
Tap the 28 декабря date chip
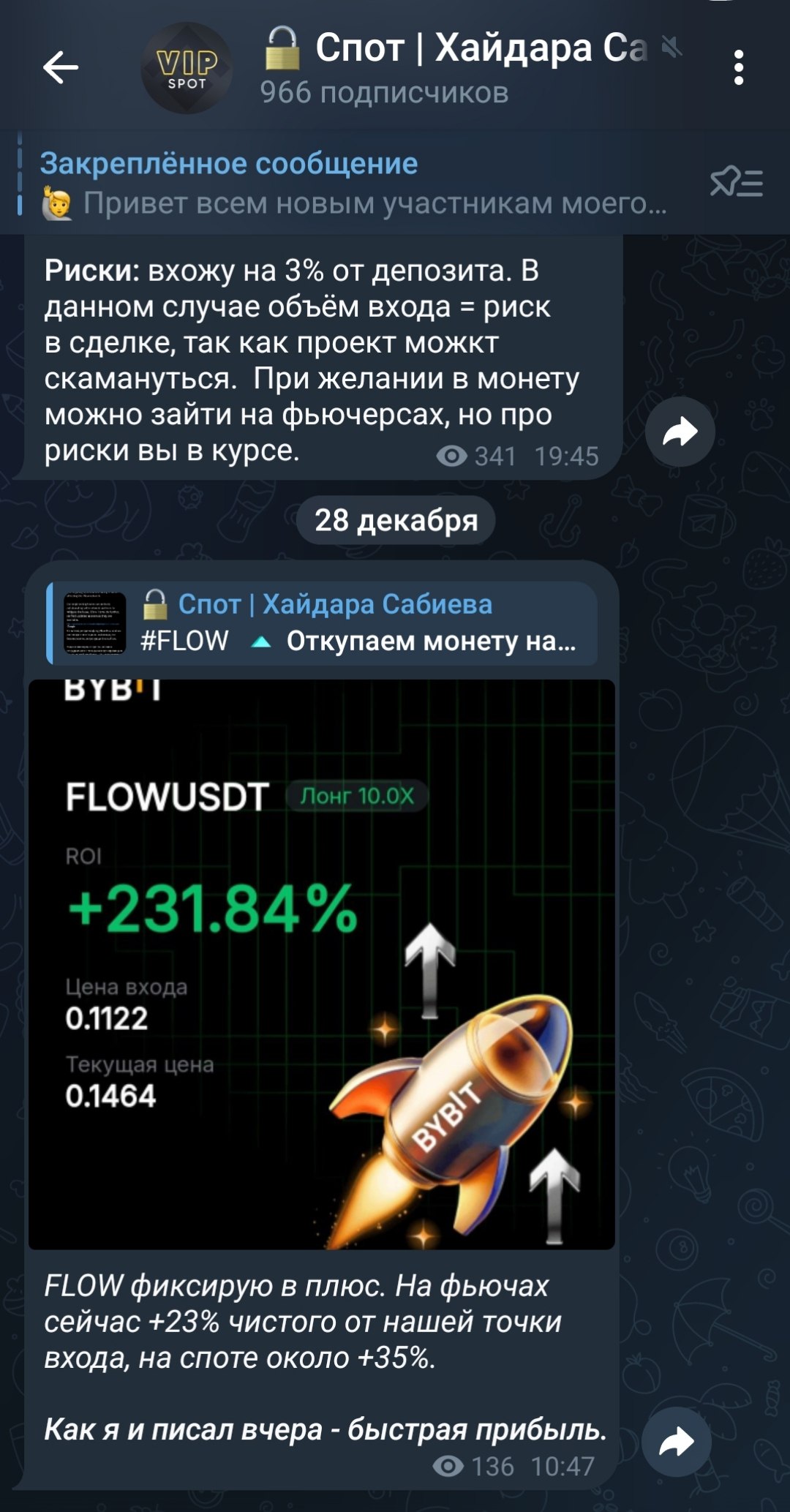tap(396, 520)
